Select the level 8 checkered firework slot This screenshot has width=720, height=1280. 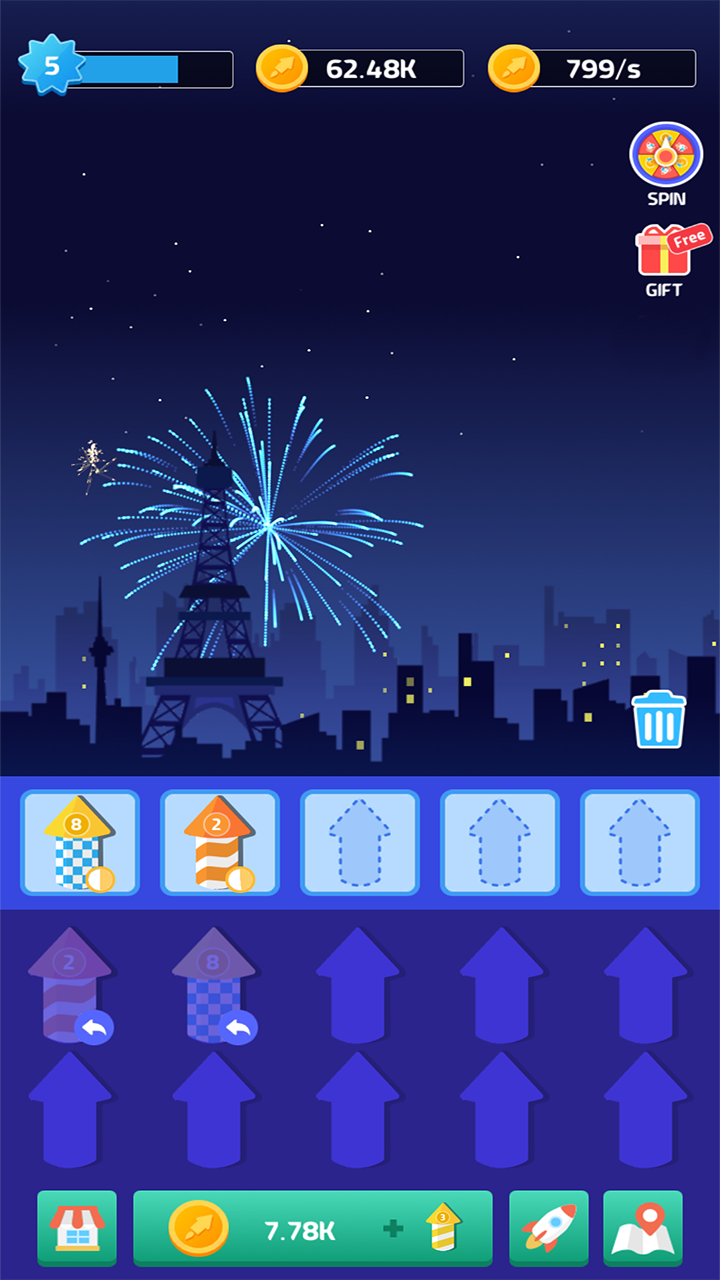click(80, 843)
